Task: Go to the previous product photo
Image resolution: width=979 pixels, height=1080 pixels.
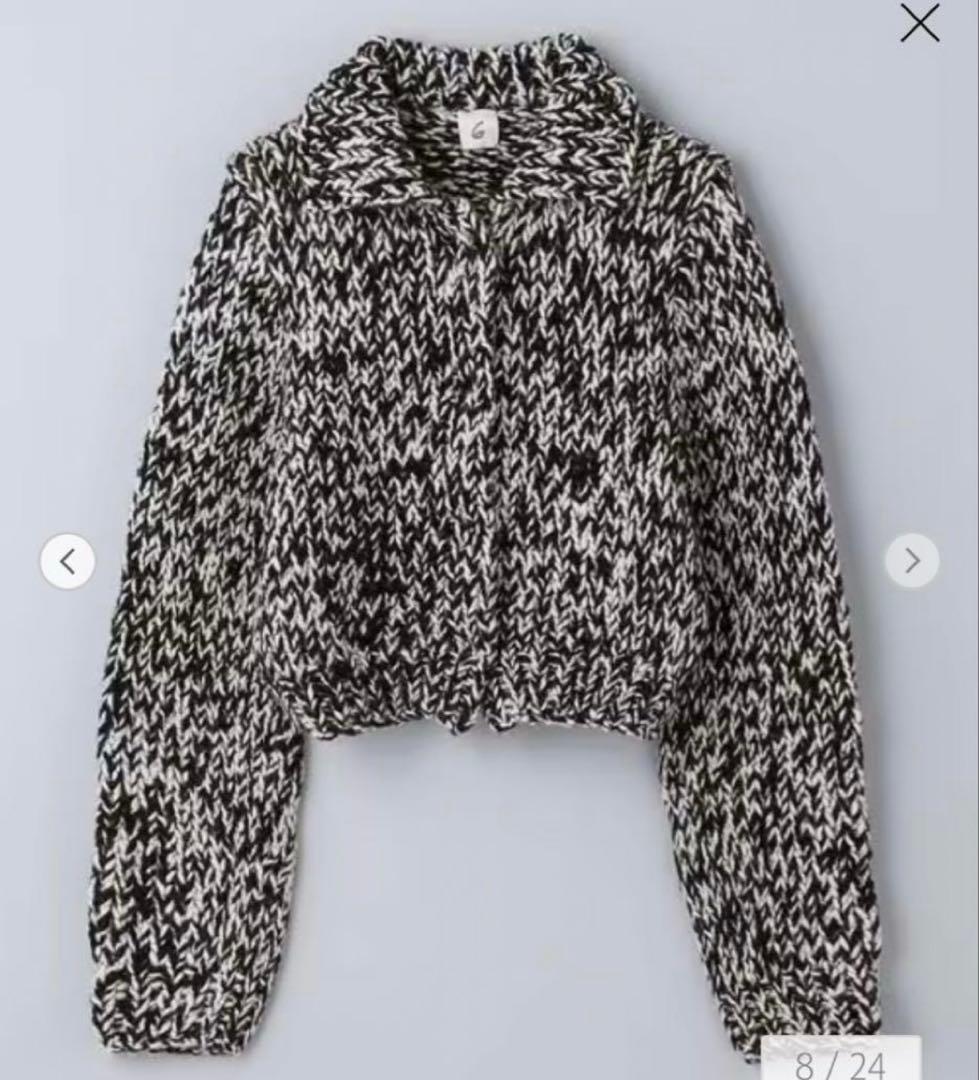Action: pos(68,561)
